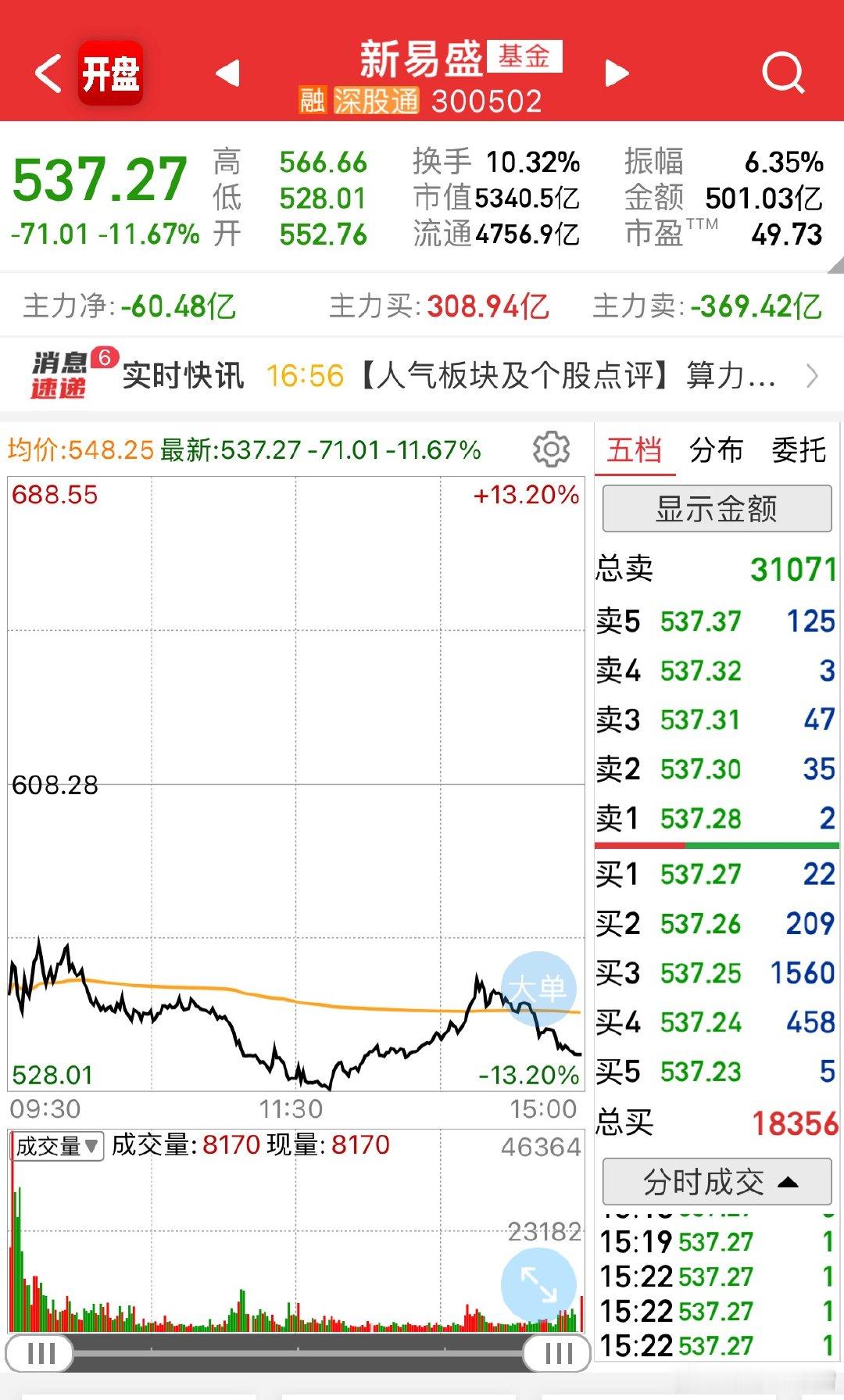
Task: Open the stock search
Action: coord(784,72)
